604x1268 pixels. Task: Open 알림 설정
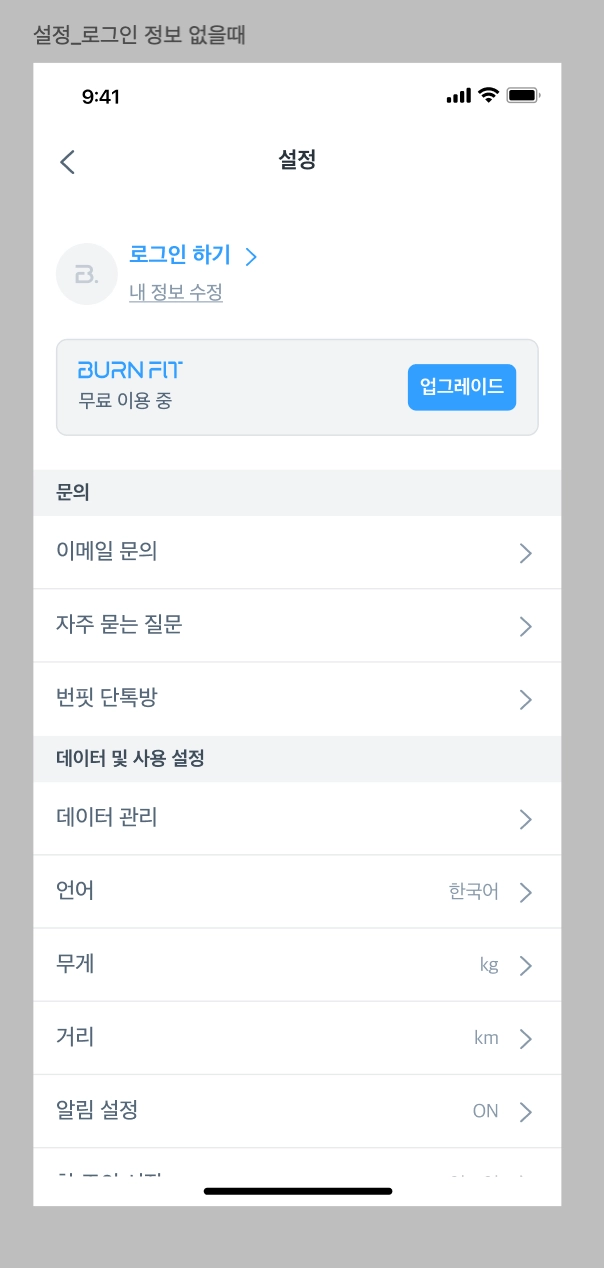pyautogui.click(x=297, y=1110)
